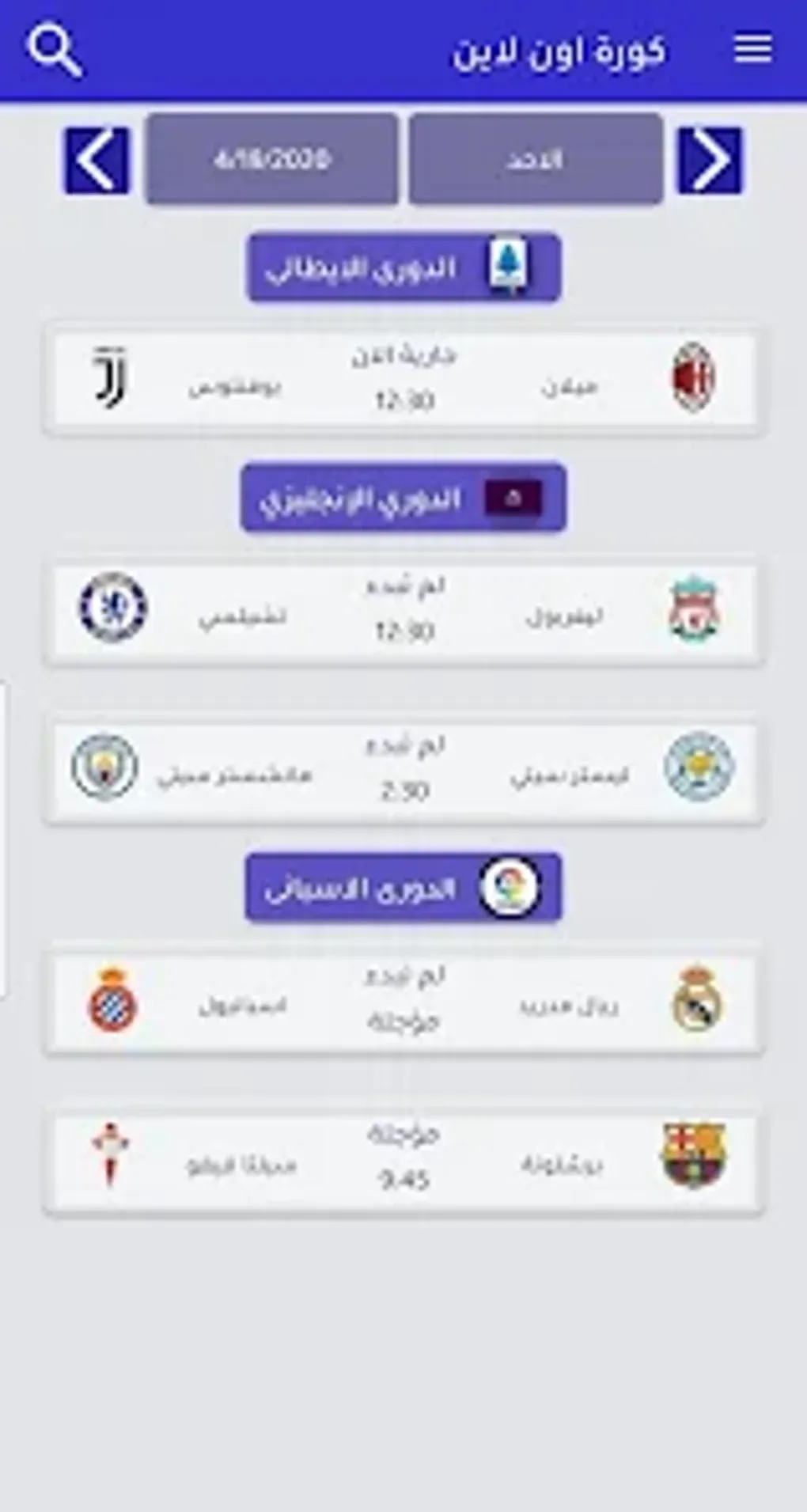
Task: Tap the 4/19/2020 date button
Action: (271, 160)
